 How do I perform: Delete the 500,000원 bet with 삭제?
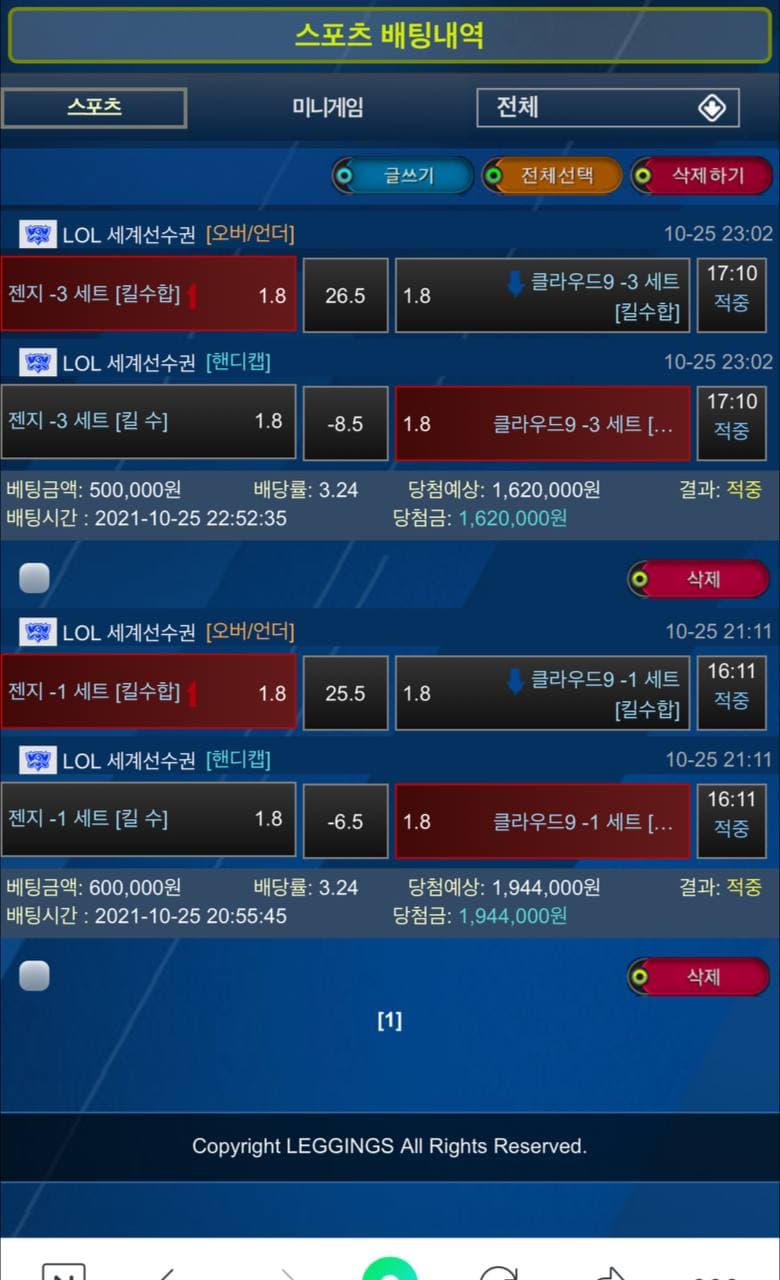coord(698,579)
